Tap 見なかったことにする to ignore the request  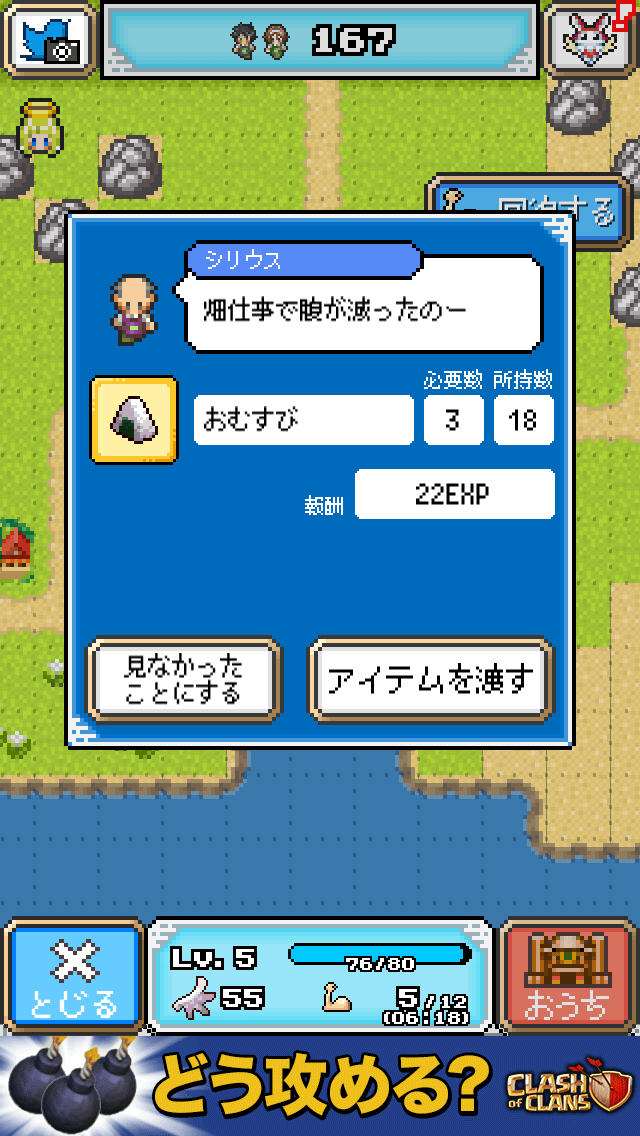(x=184, y=681)
